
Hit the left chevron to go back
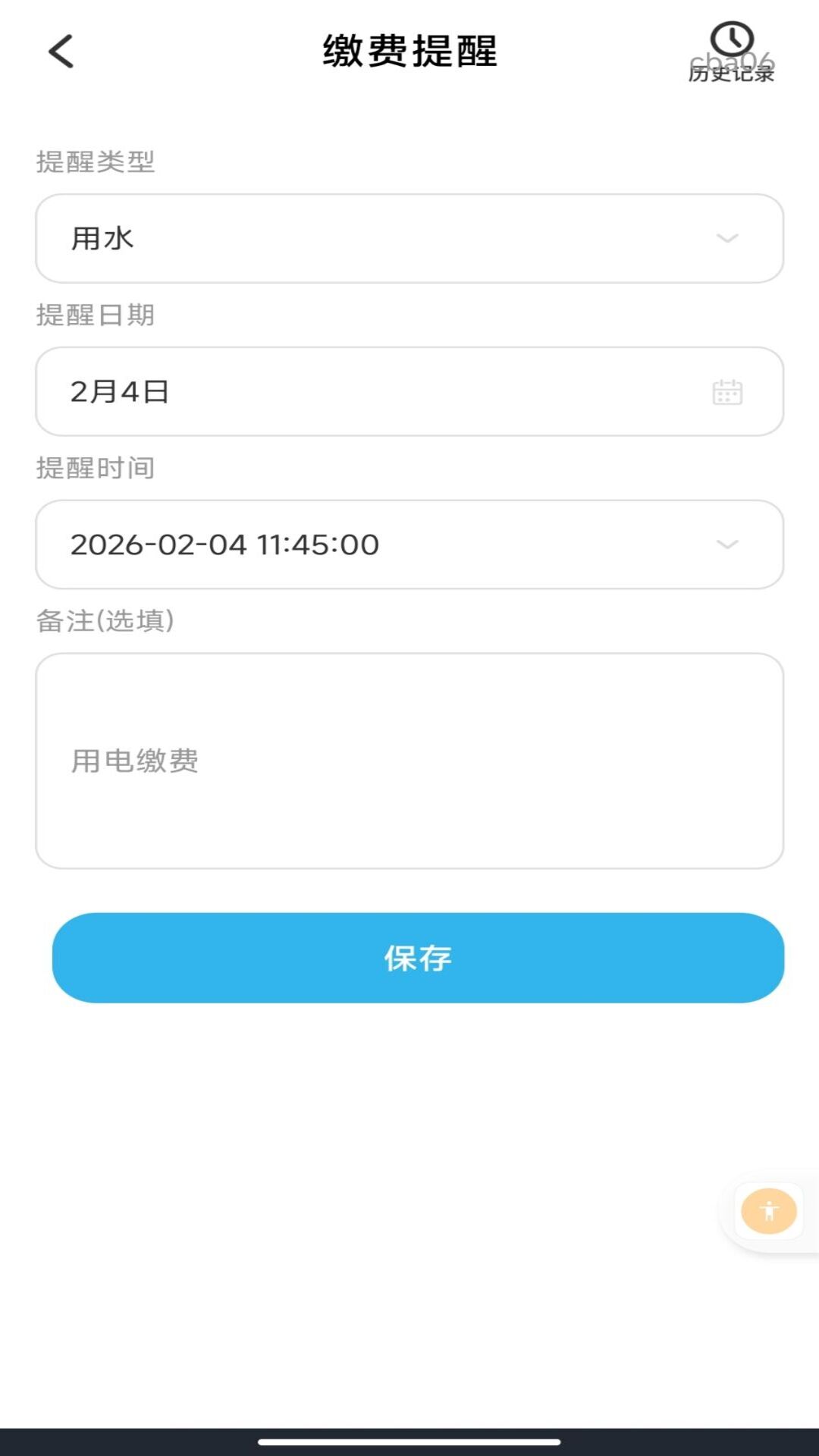(x=61, y=52)
